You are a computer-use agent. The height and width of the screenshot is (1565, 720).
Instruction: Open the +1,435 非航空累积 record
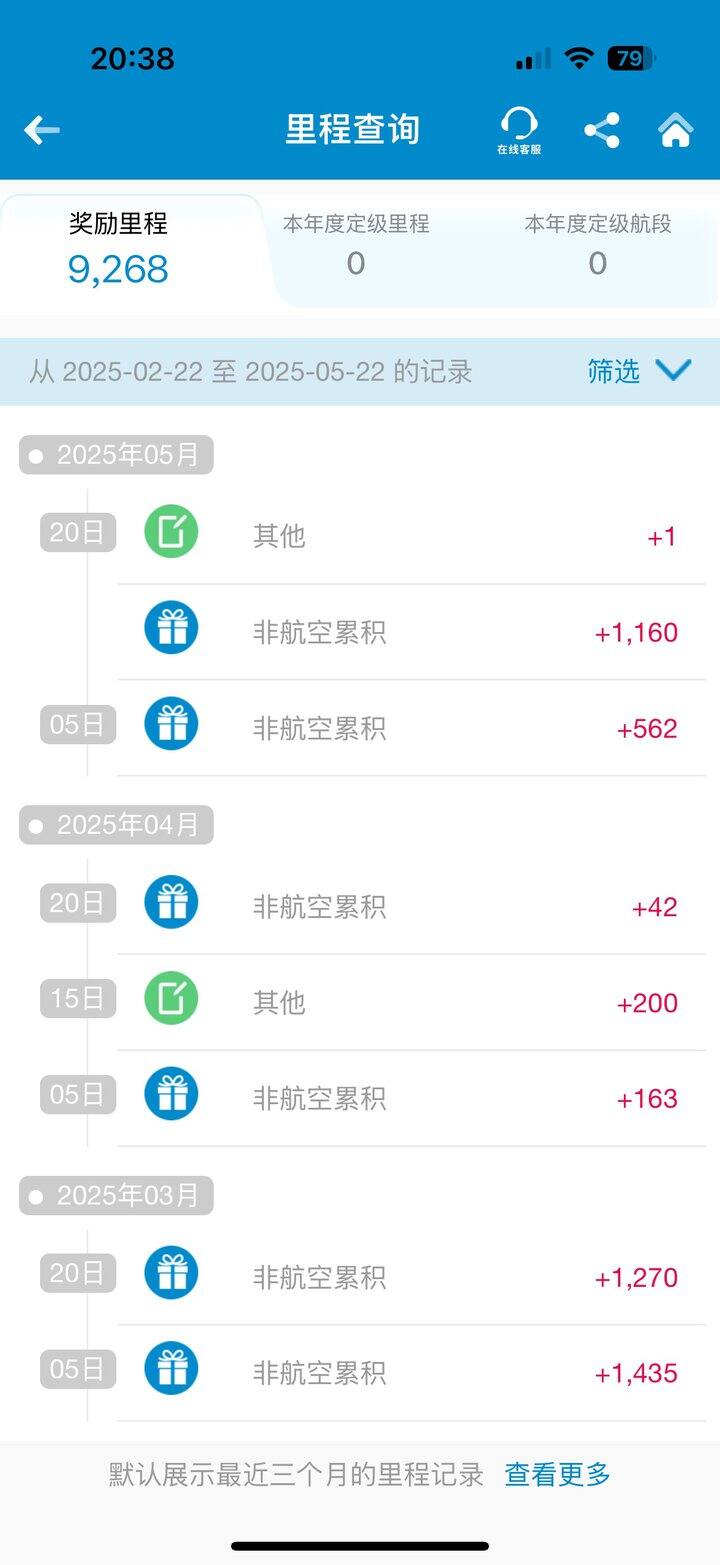pyautogui.click(x=411, y=1373)
